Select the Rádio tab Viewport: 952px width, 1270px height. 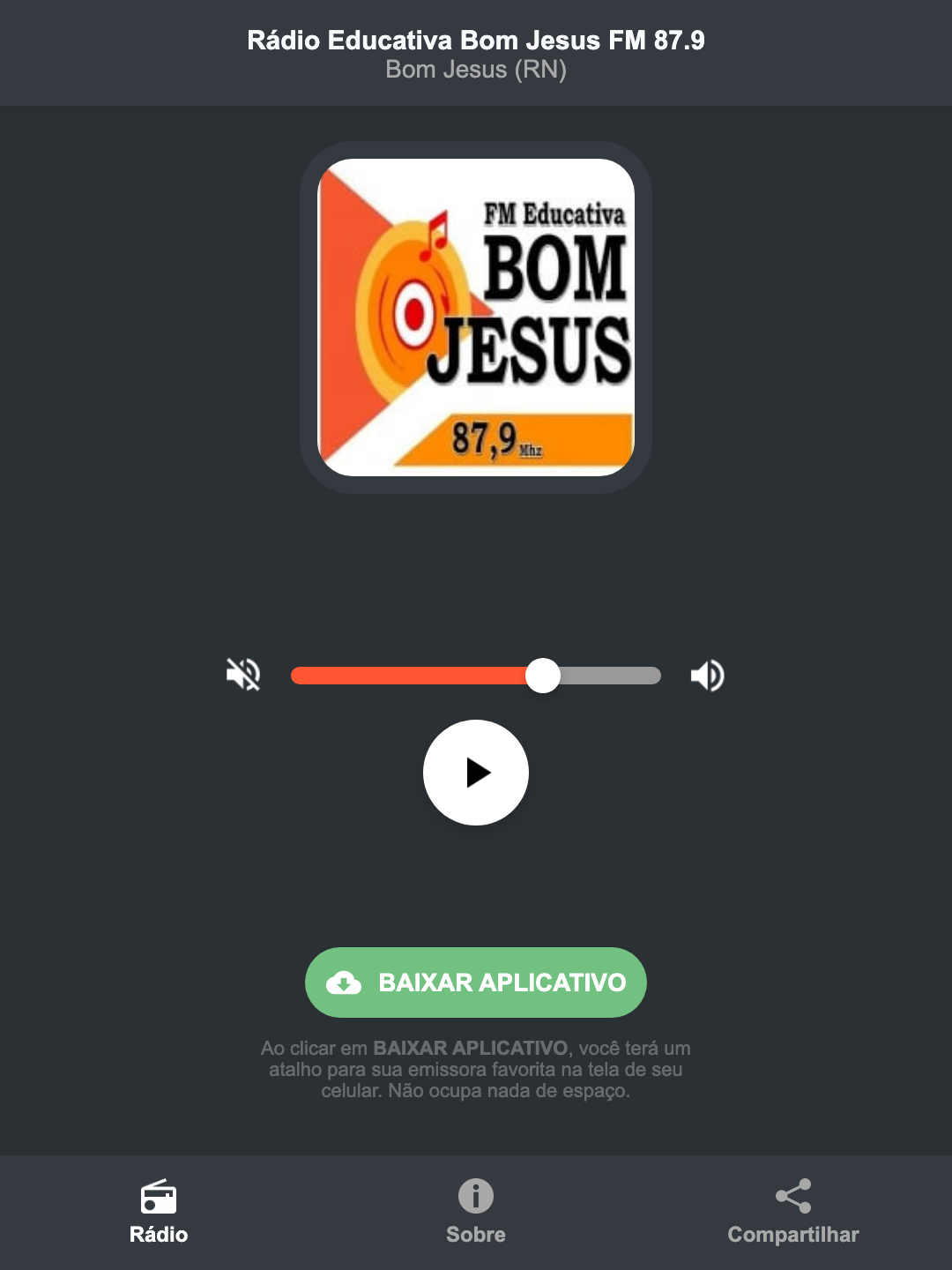point(159,1213)
